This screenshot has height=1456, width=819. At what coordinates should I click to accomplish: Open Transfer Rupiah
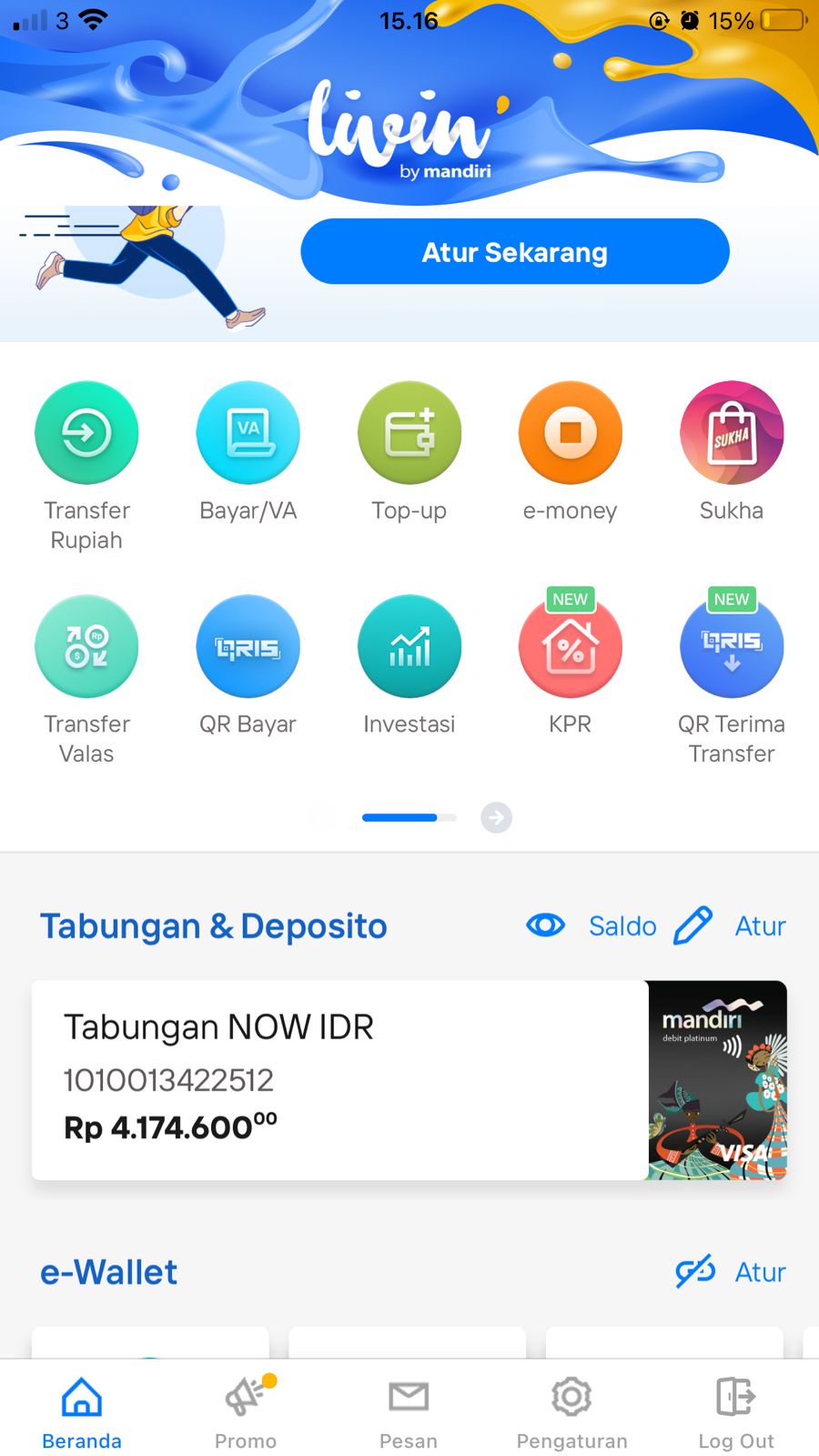[x=86, y=466]
